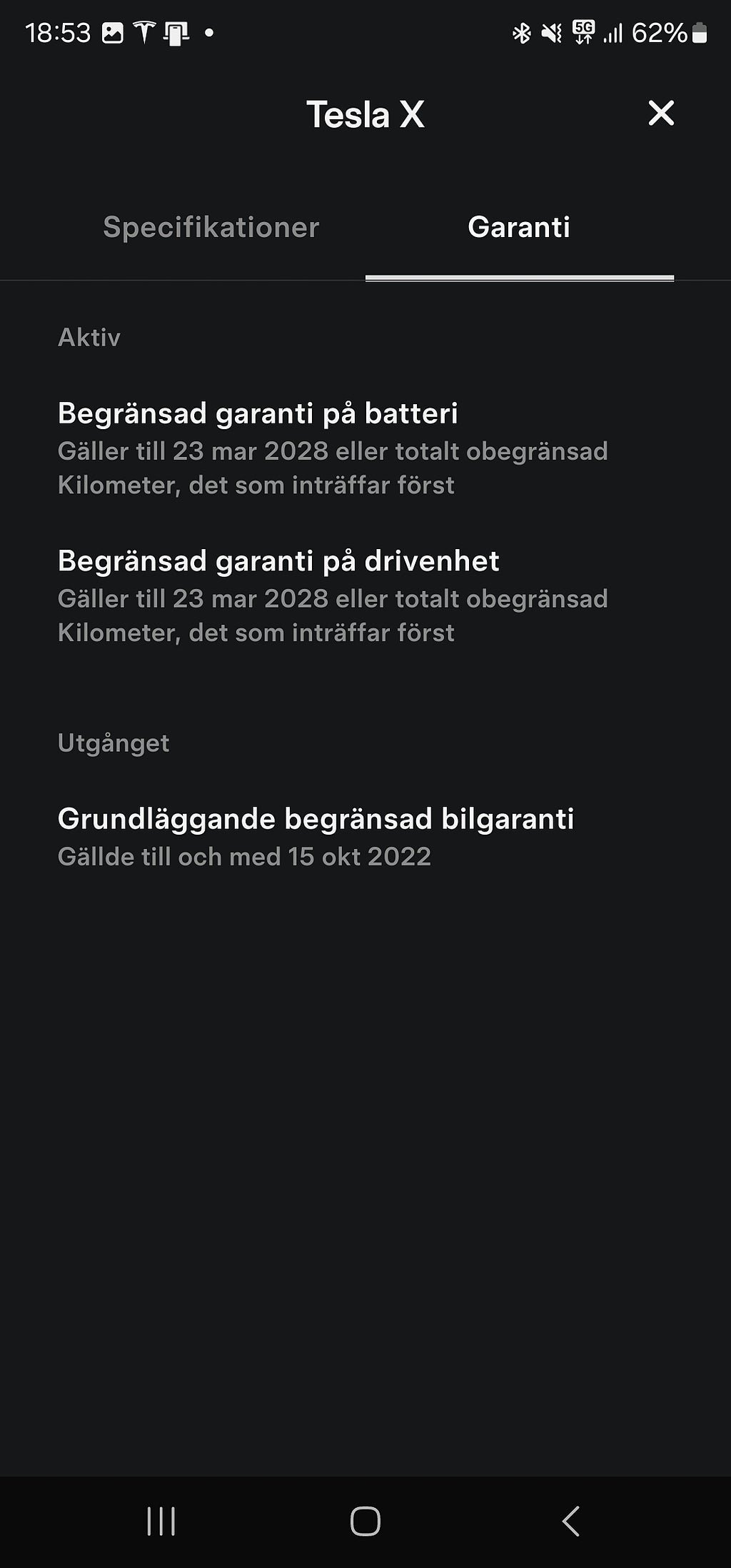Go to the phone's home screen

point(365,1521)
